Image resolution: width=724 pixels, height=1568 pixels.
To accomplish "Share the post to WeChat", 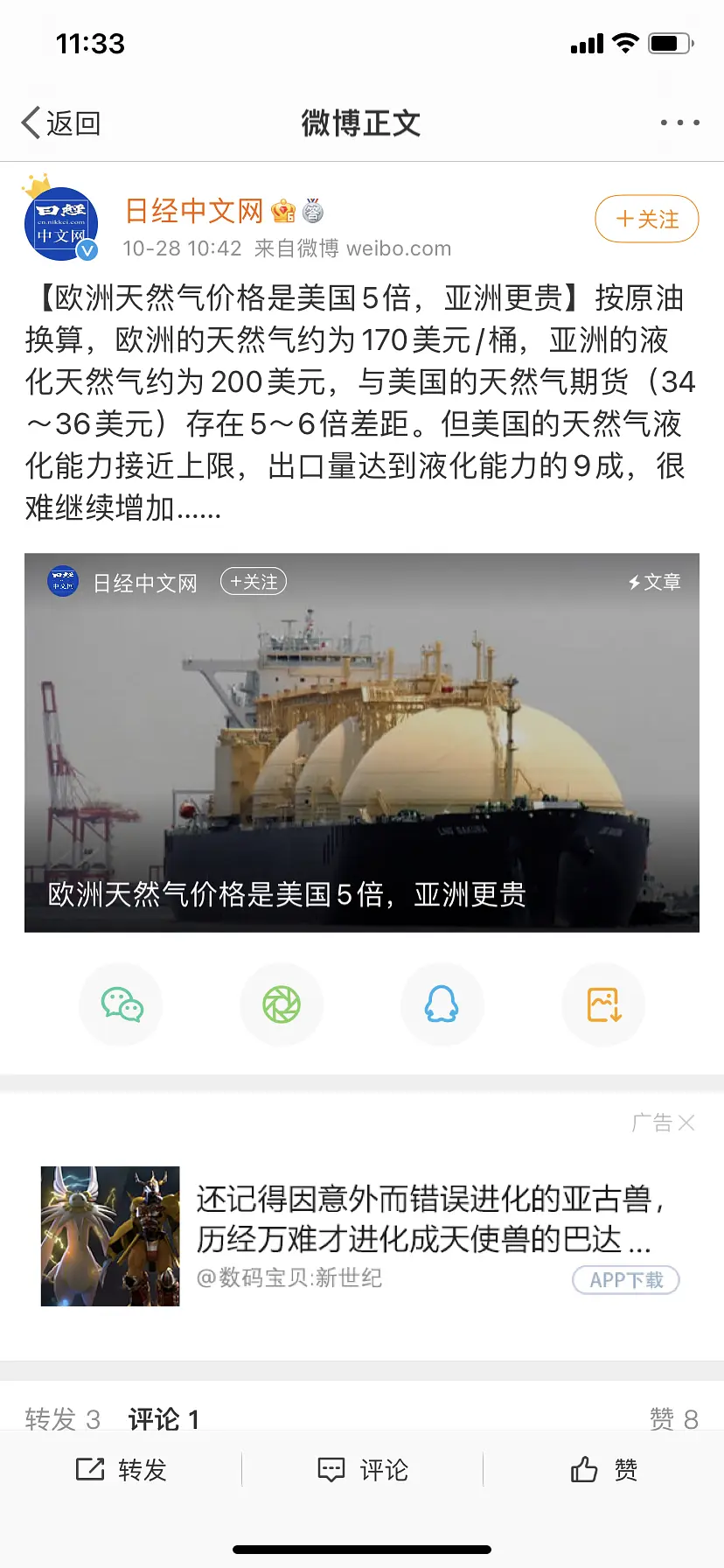I will click(122, 1004).
